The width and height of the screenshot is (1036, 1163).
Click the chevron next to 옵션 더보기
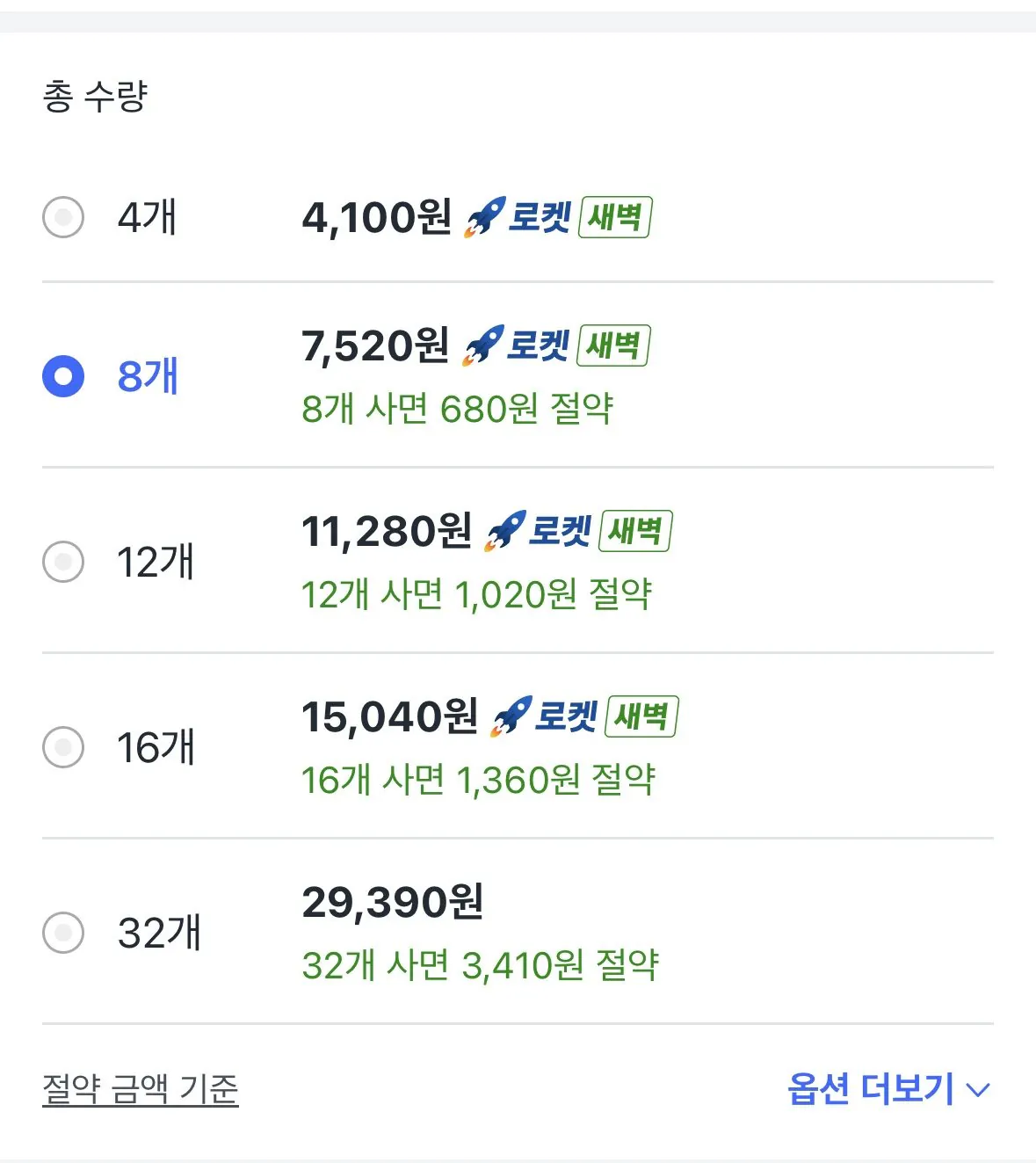(976, 1093)
